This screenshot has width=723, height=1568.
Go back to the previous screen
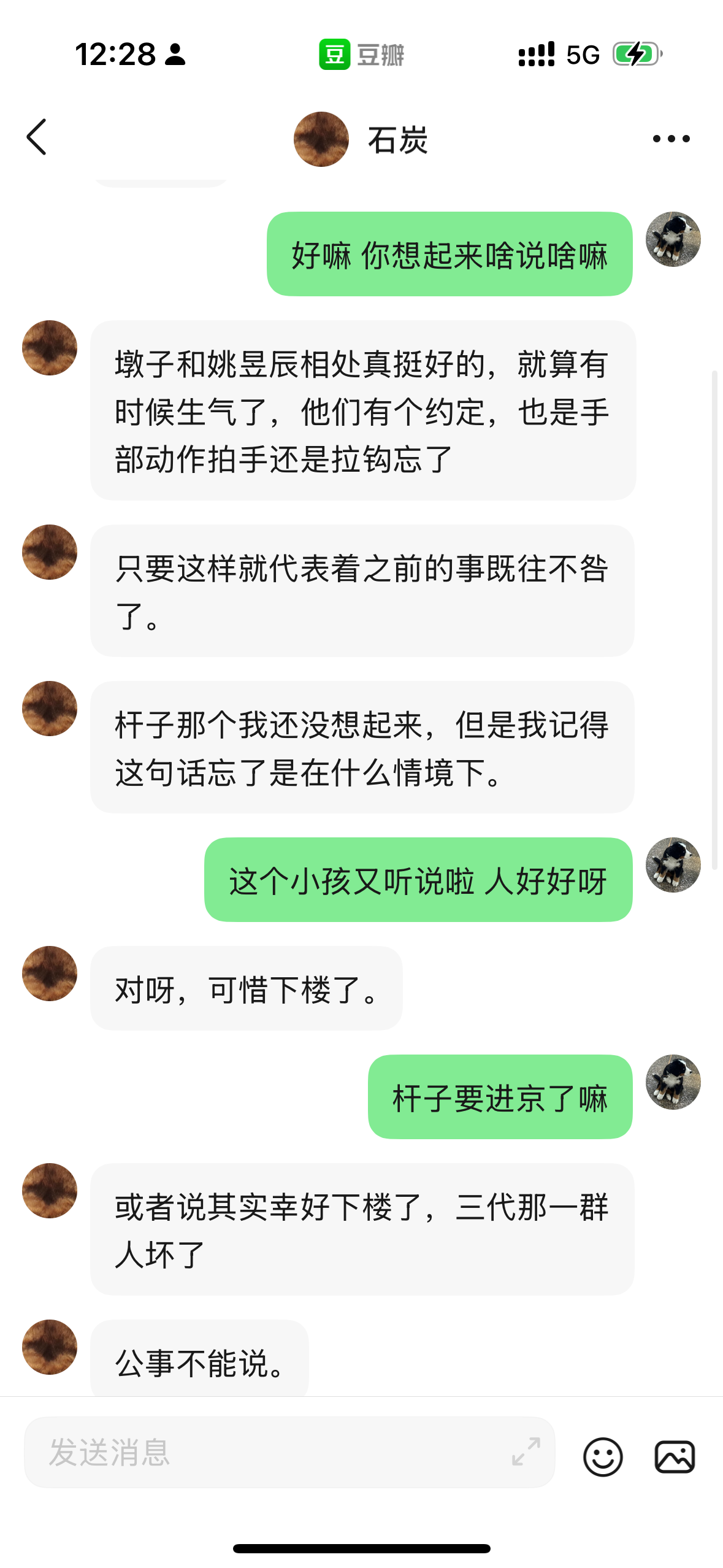37,137
